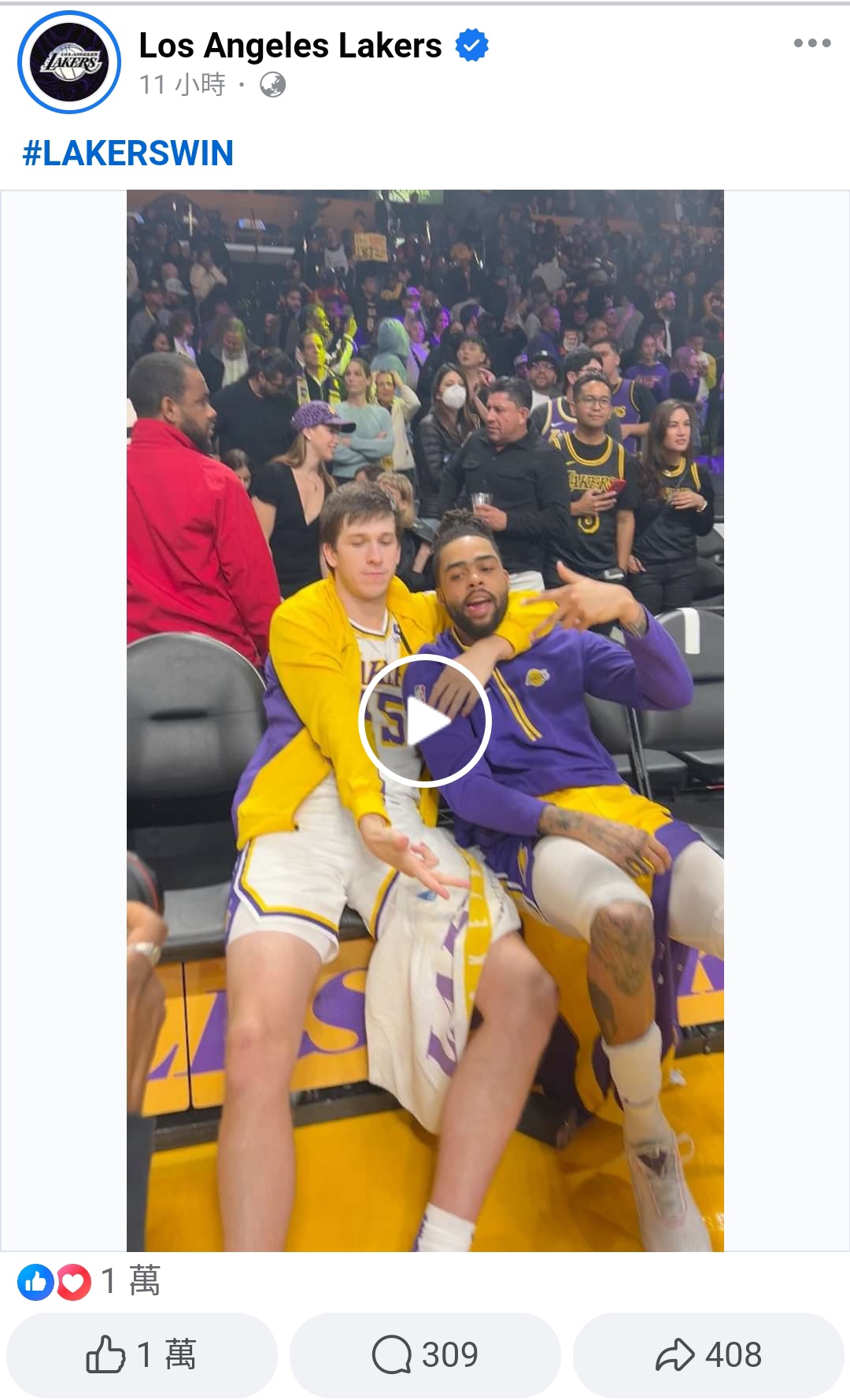The image size is (850, 1400).
Task: Play the Lakers video
Action: pyautogui.click(x=425, y=721)
